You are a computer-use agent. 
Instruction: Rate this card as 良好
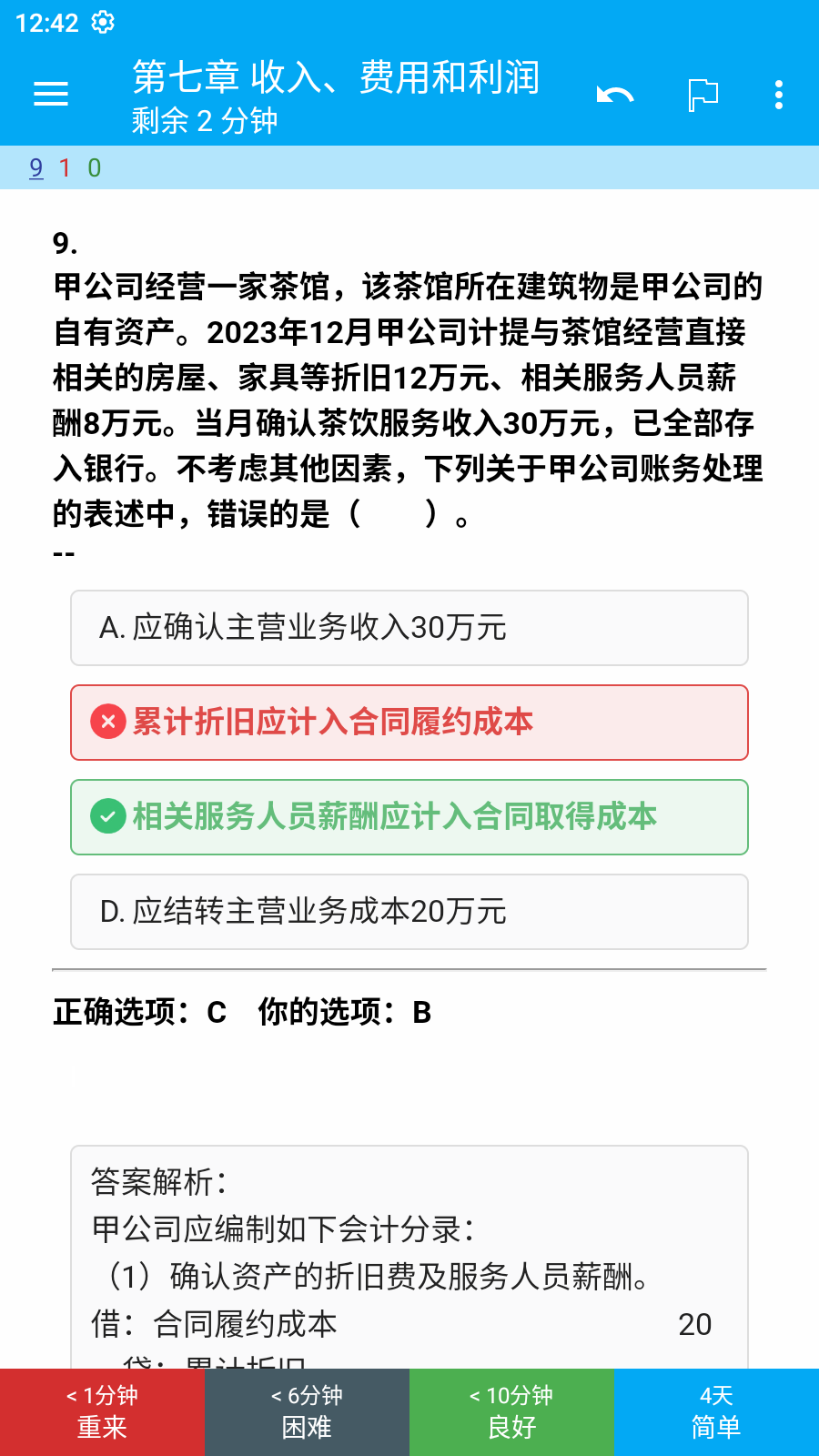point(511,1412)
